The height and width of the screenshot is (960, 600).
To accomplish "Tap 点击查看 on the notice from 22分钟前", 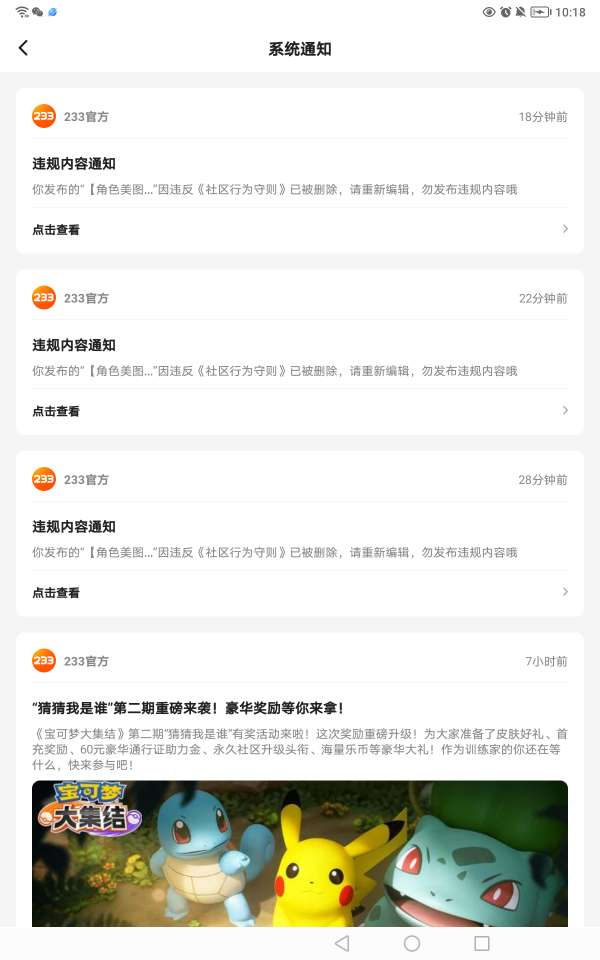I will [x=56, y=411].
